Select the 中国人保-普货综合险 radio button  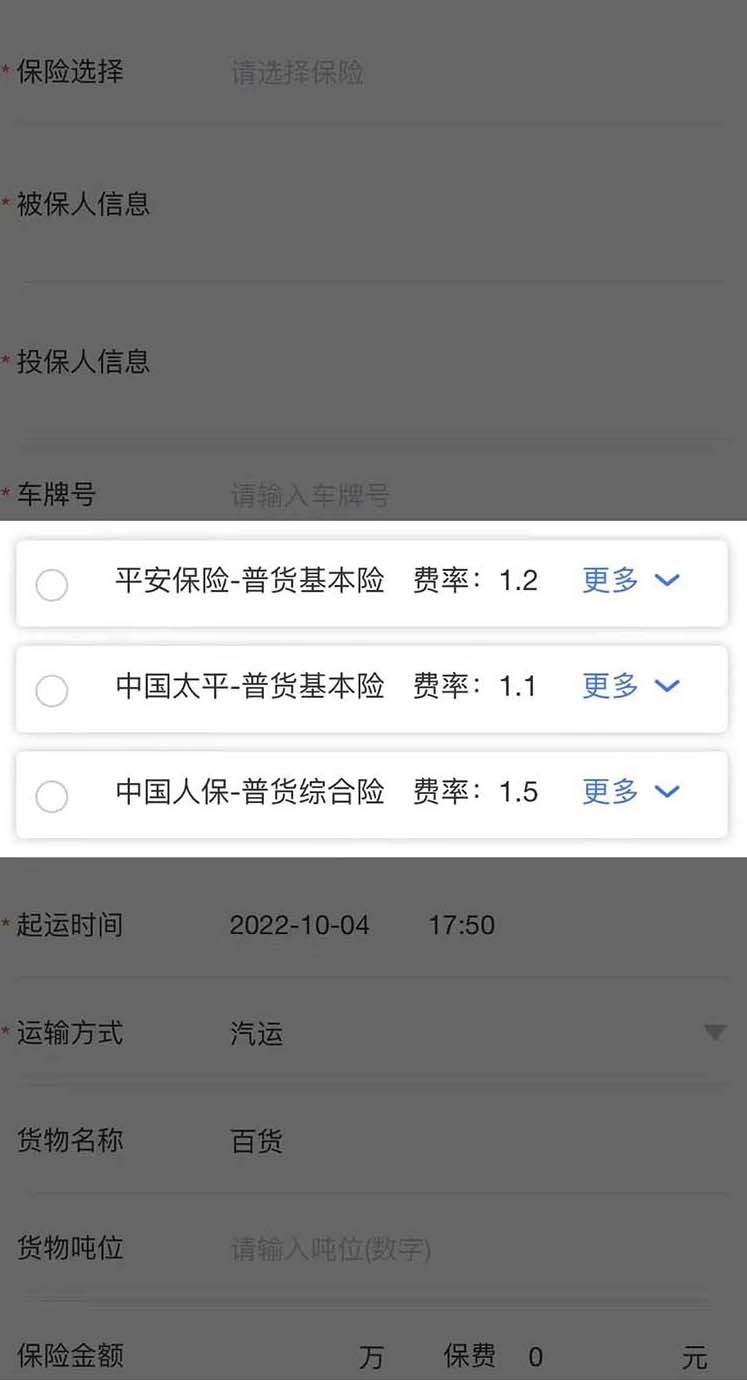click(x=52, y=796)
